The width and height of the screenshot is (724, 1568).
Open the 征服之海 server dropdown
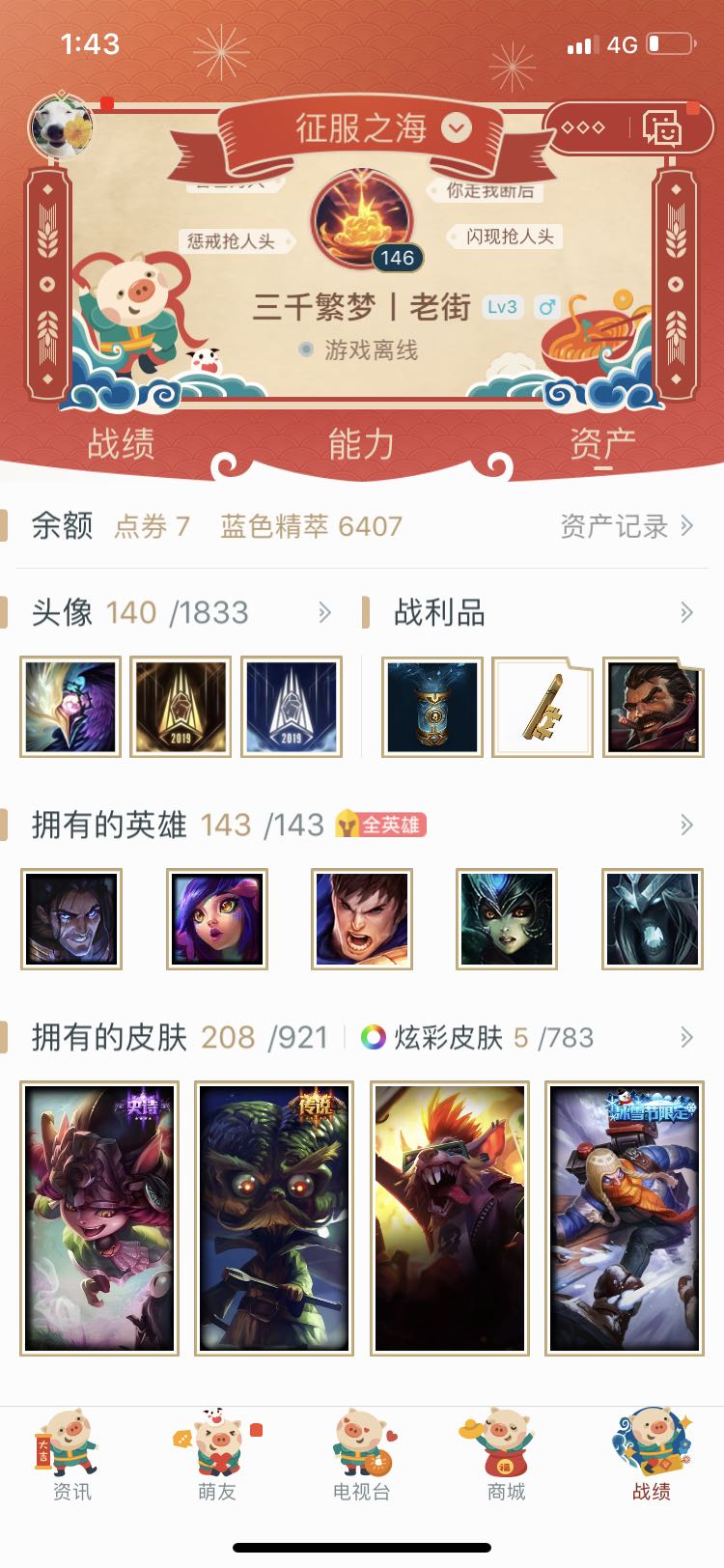[x=457, y=128]
